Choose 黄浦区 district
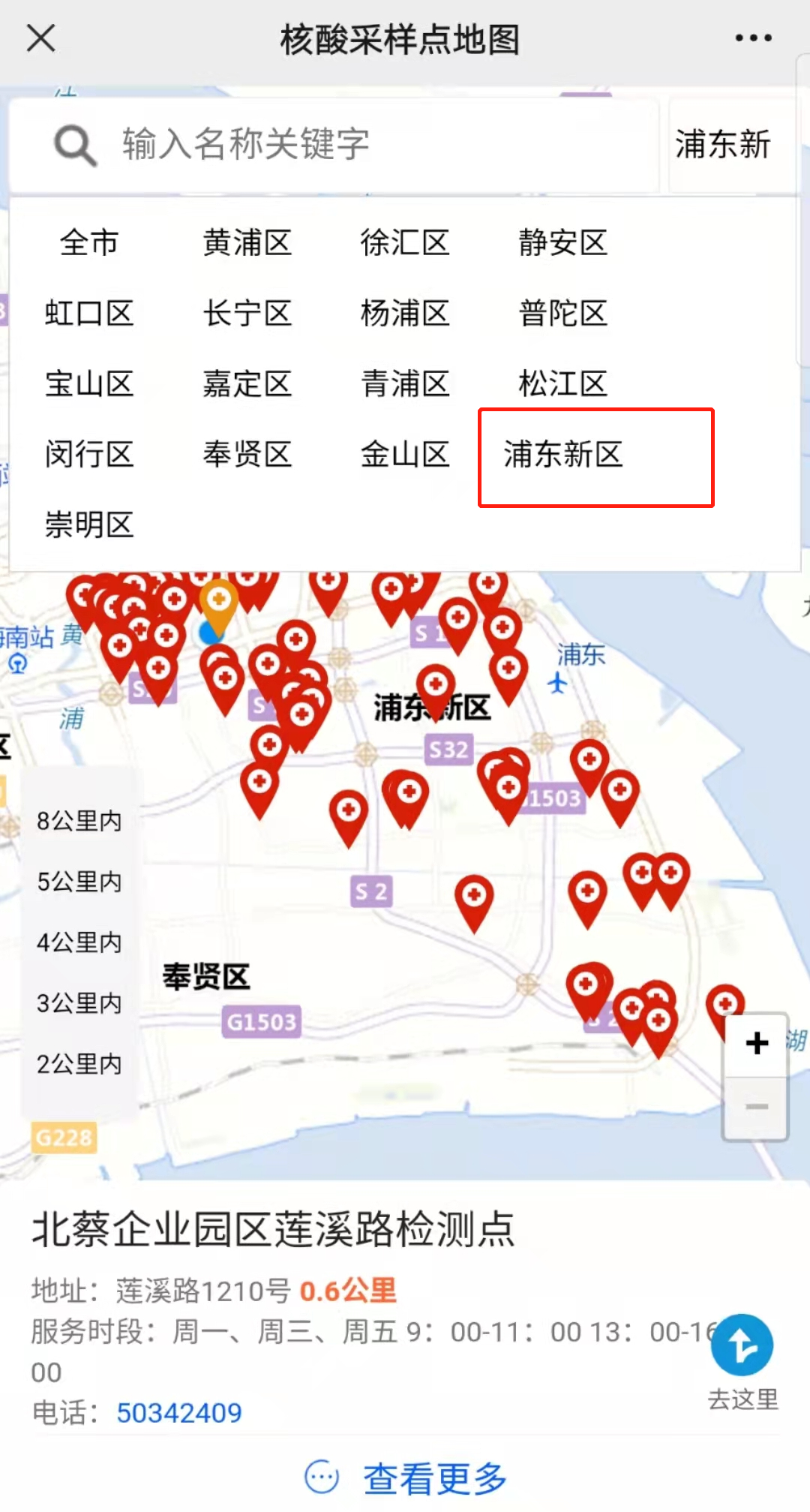810x1512 pixels. (x=247, y=242)
